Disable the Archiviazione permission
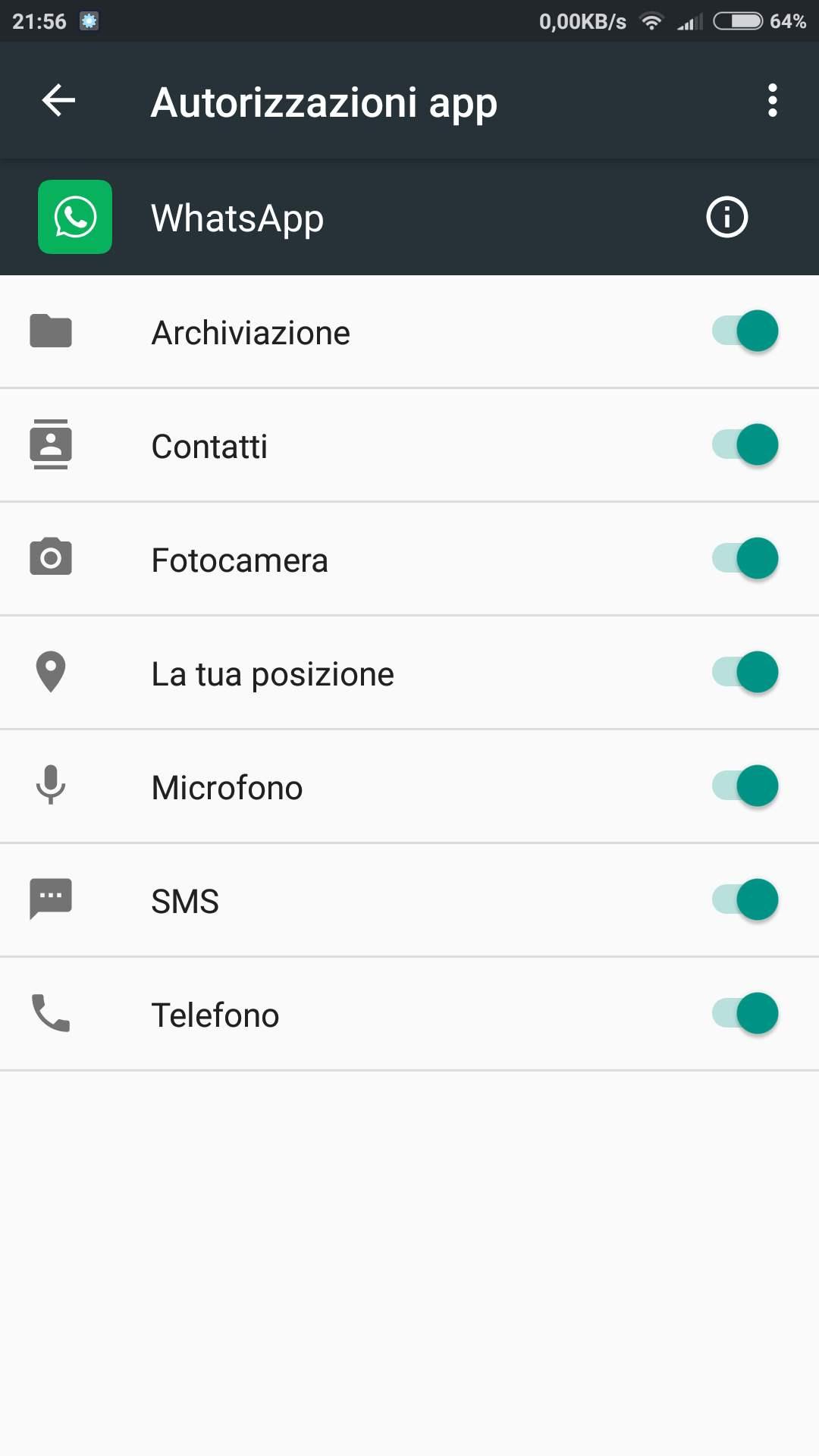 coord(745,331)
